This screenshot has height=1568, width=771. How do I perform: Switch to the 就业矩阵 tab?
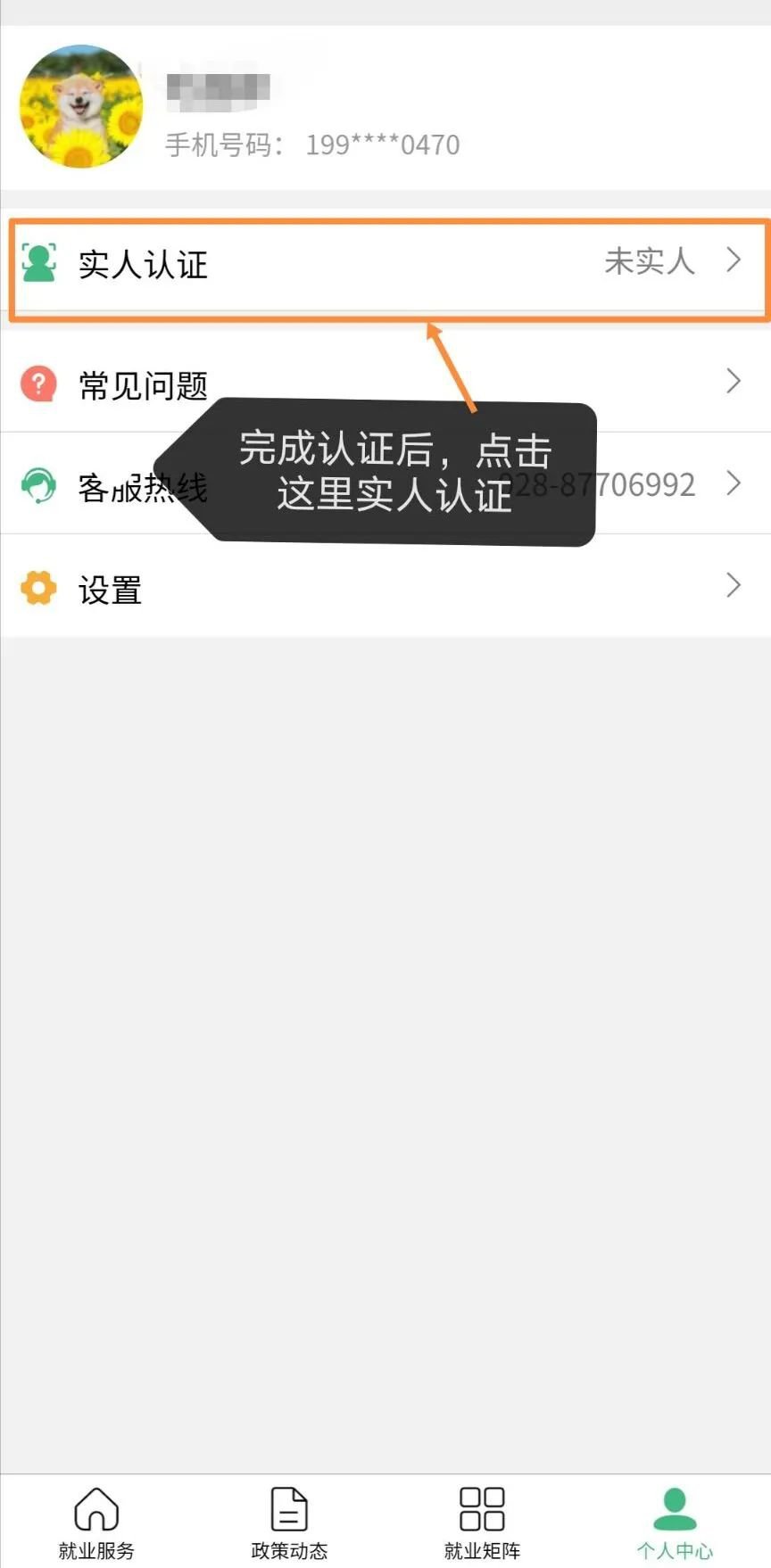point(482,1522)
